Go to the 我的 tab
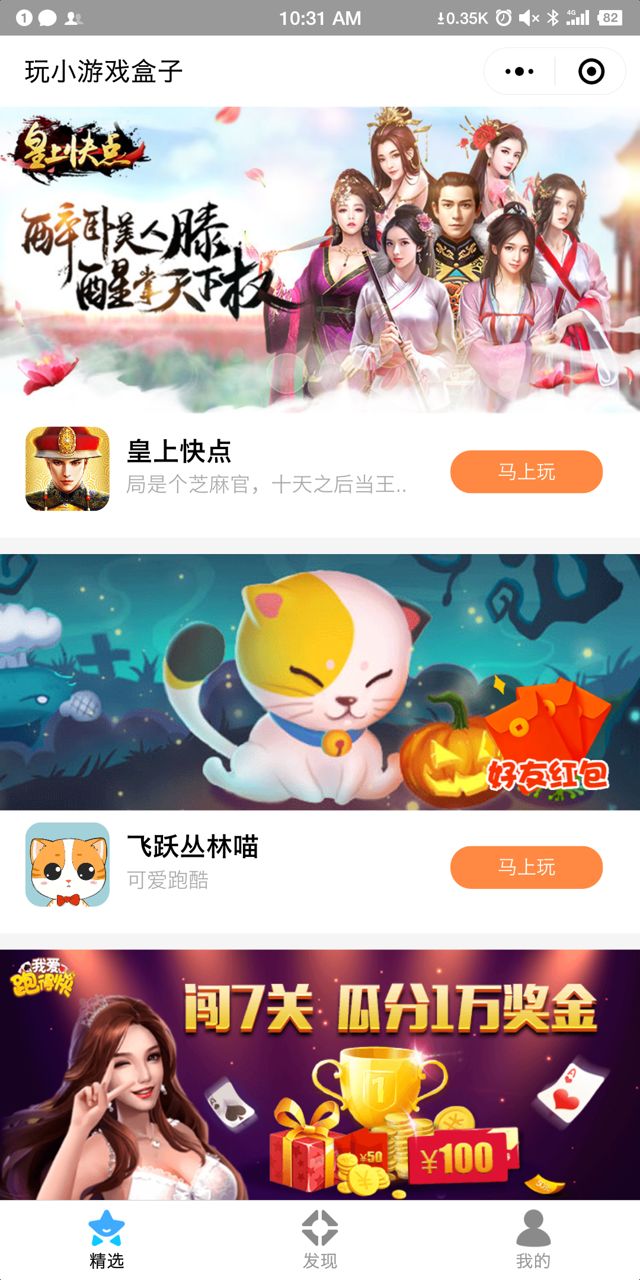 coord(533,1240)
